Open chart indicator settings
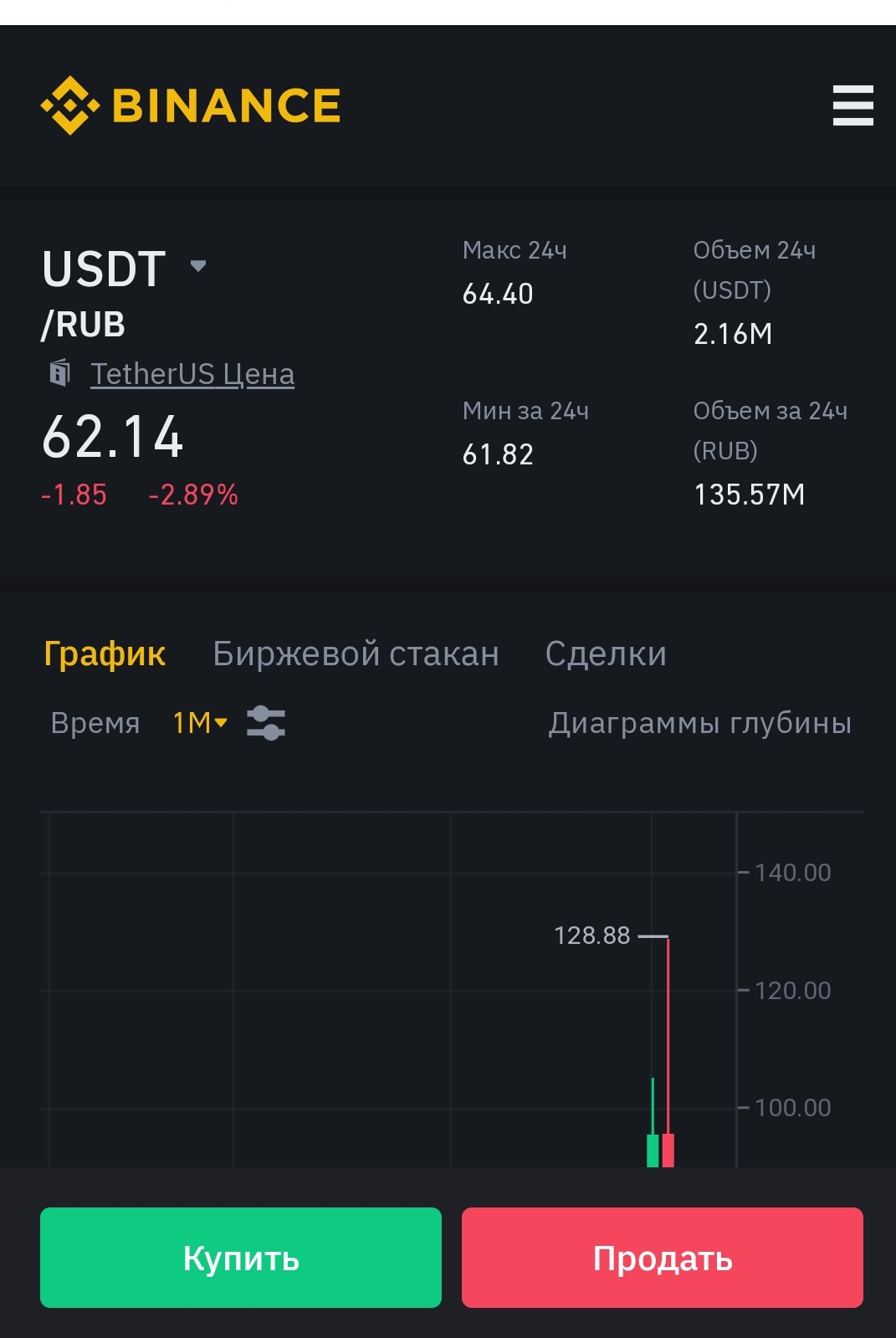896x1338 pixels. 266,722
